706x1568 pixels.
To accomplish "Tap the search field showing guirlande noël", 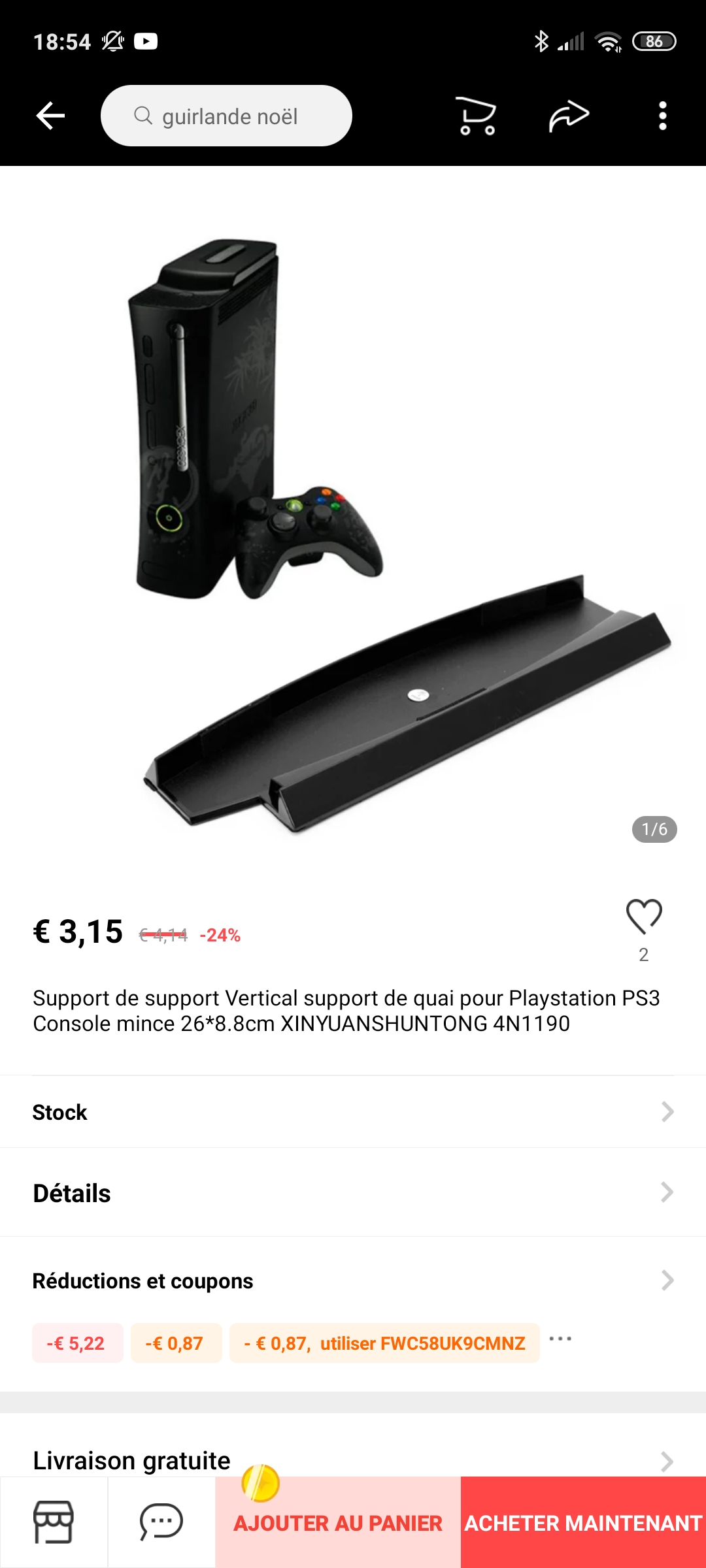I will pos(226,116).
